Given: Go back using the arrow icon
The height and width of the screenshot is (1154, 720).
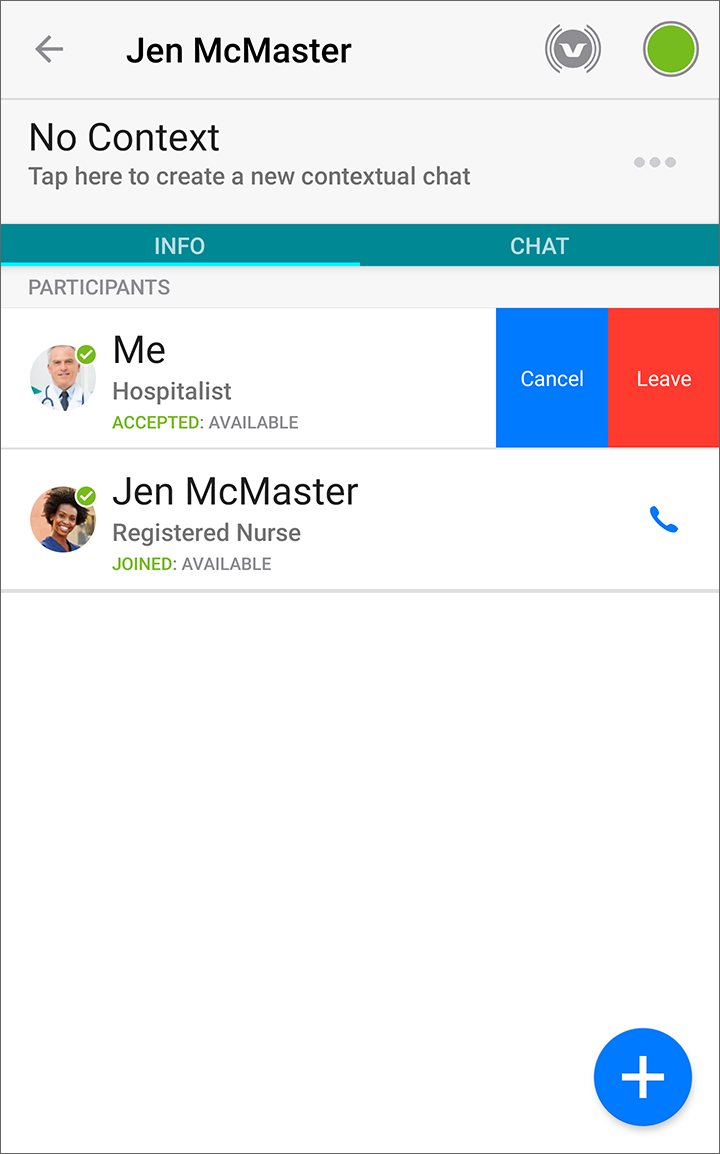Looking at the screenshot, I should tap(49, 50).
